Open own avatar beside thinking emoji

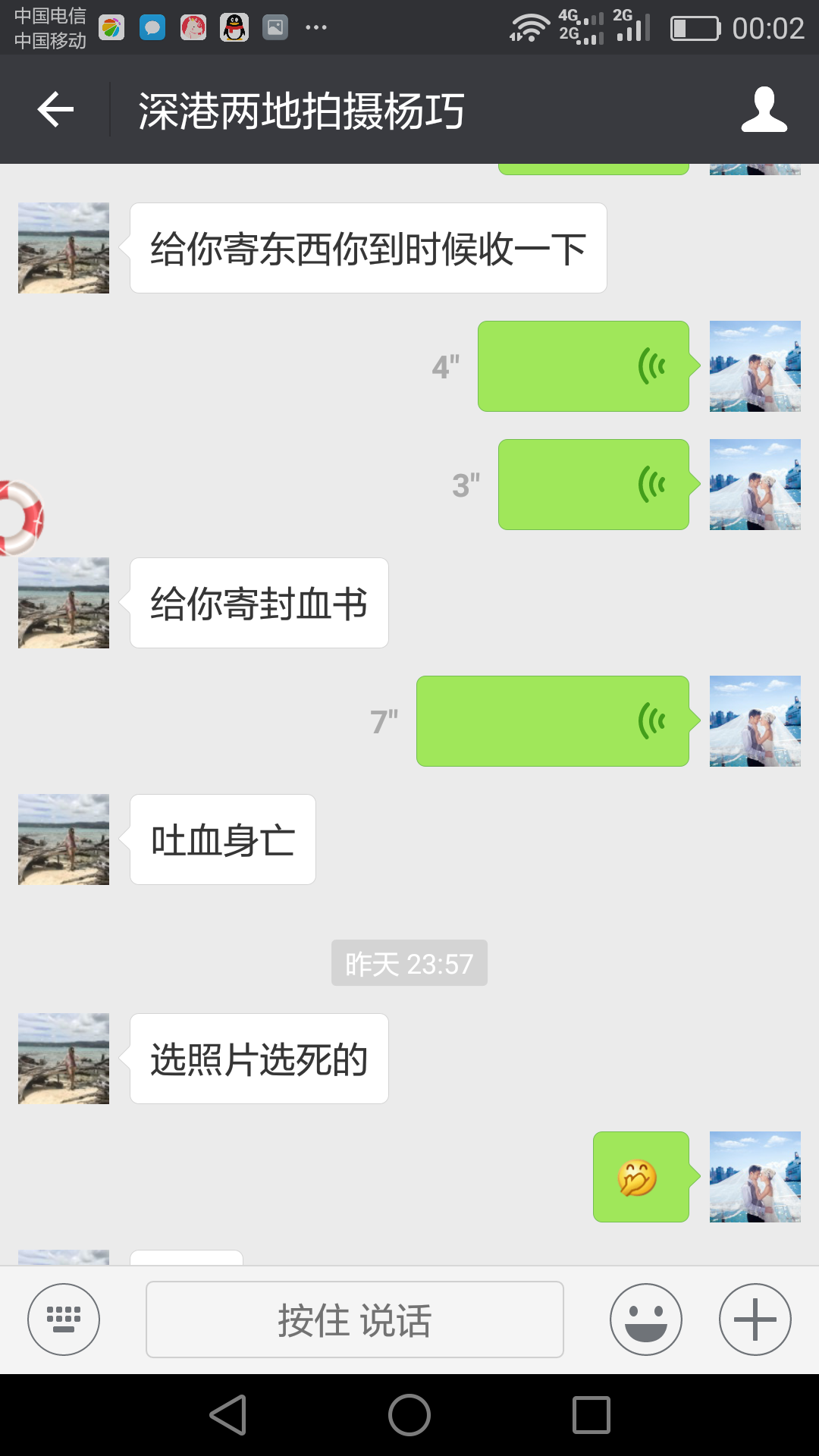[755, 1177]
